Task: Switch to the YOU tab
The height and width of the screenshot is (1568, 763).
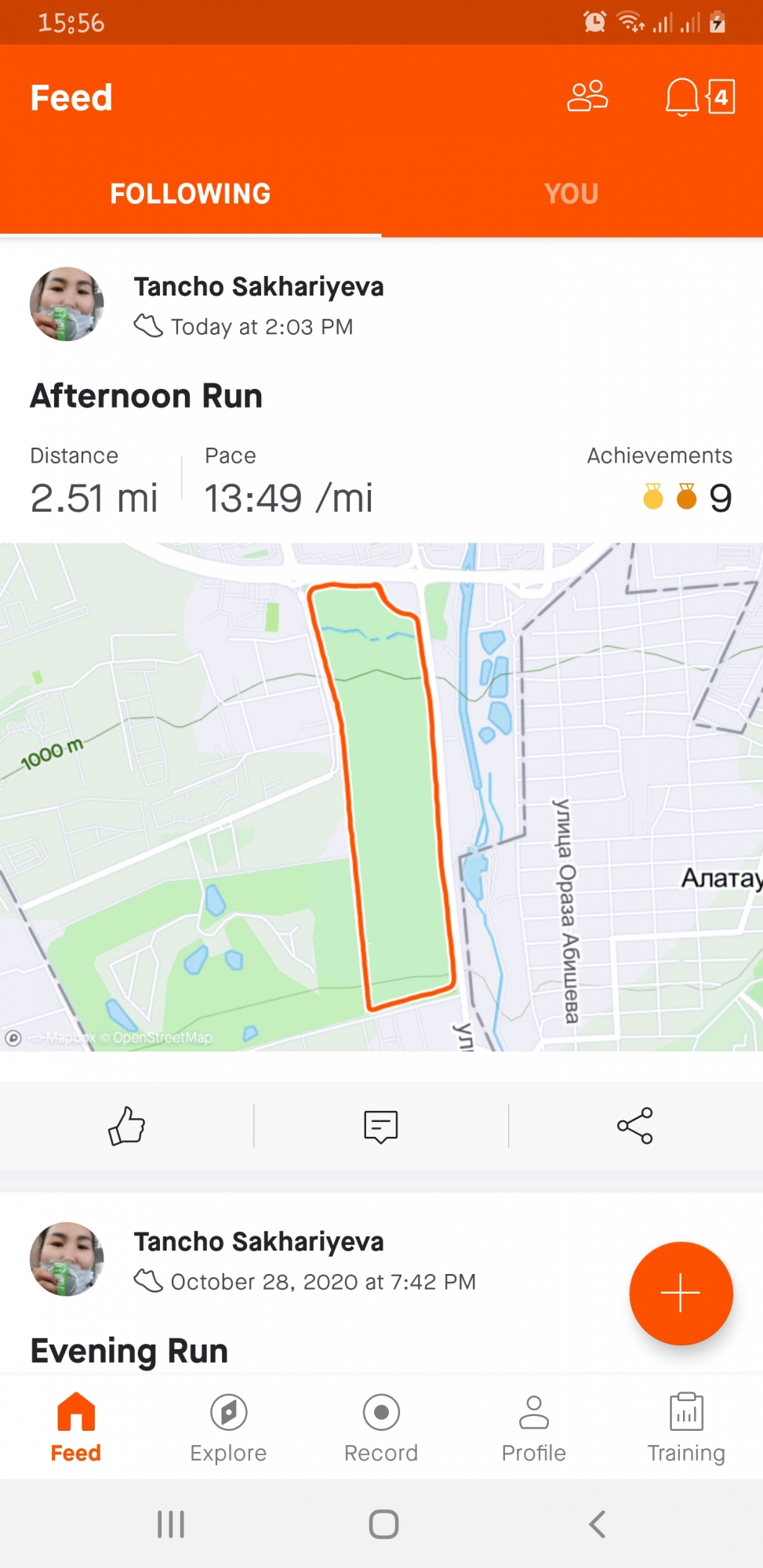Action: [x=571, y=194]
